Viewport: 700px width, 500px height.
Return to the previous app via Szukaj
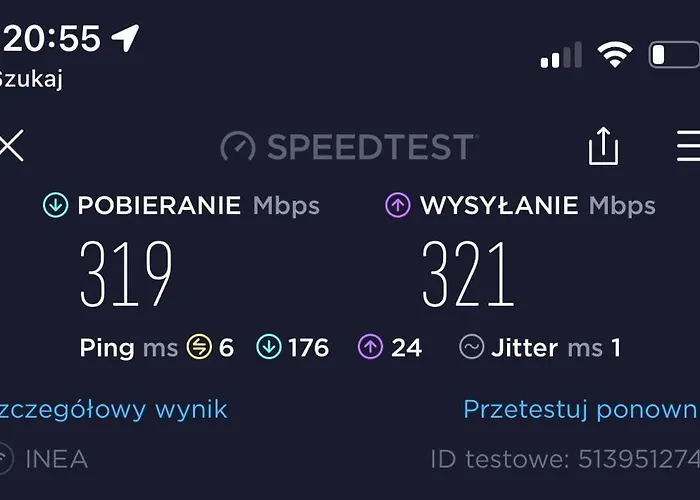(31, 79)
